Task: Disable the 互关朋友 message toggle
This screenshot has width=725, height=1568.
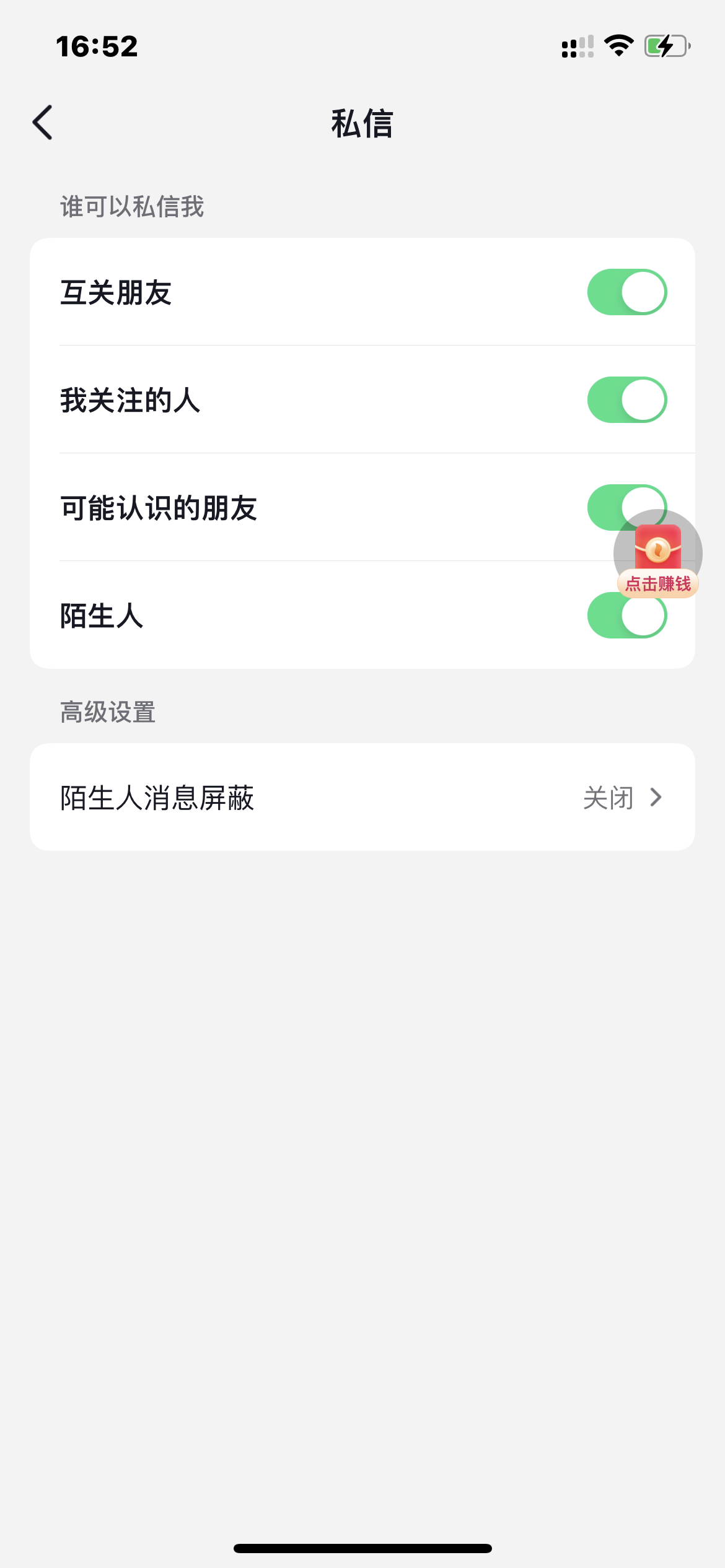Action: tap(627, 291)
